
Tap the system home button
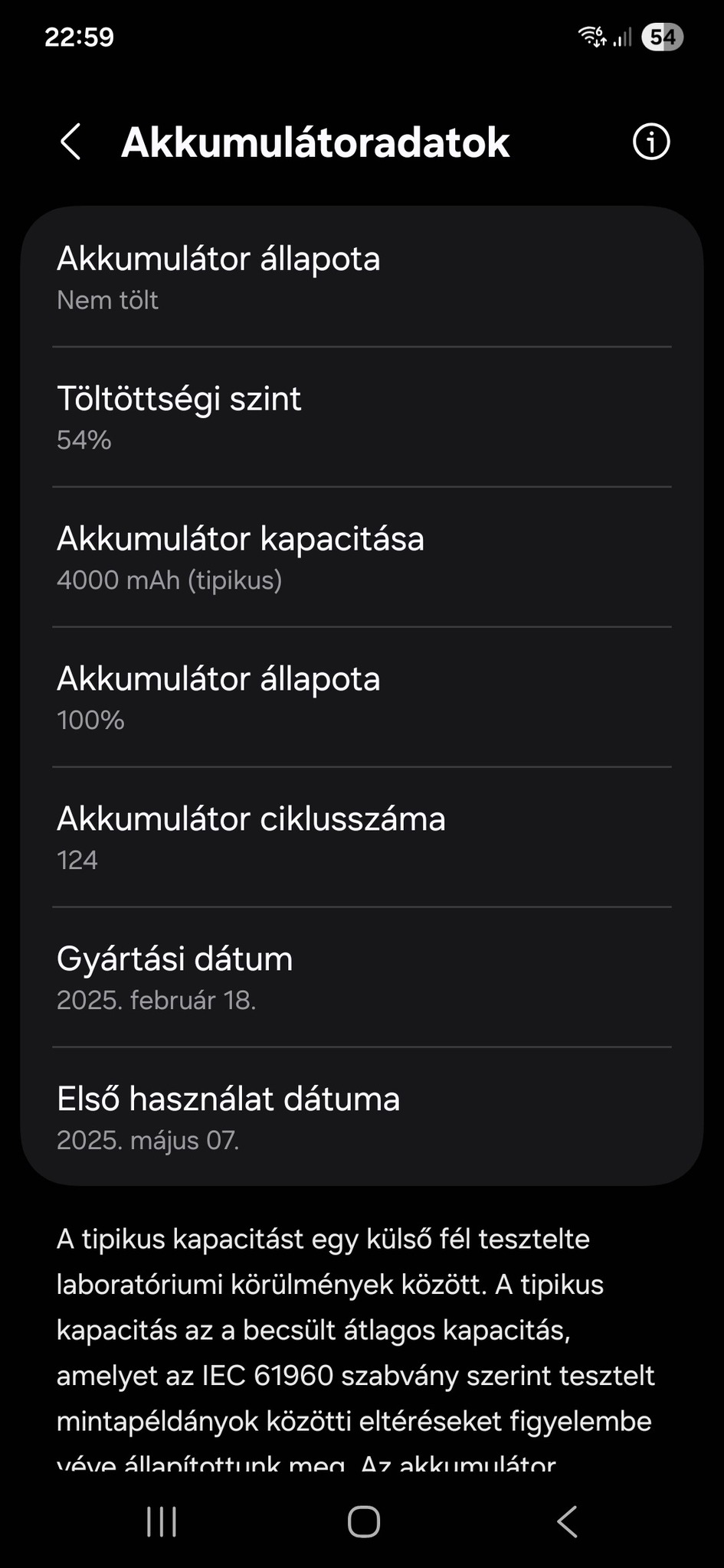pyautogui.click(x=364, y=1522)
